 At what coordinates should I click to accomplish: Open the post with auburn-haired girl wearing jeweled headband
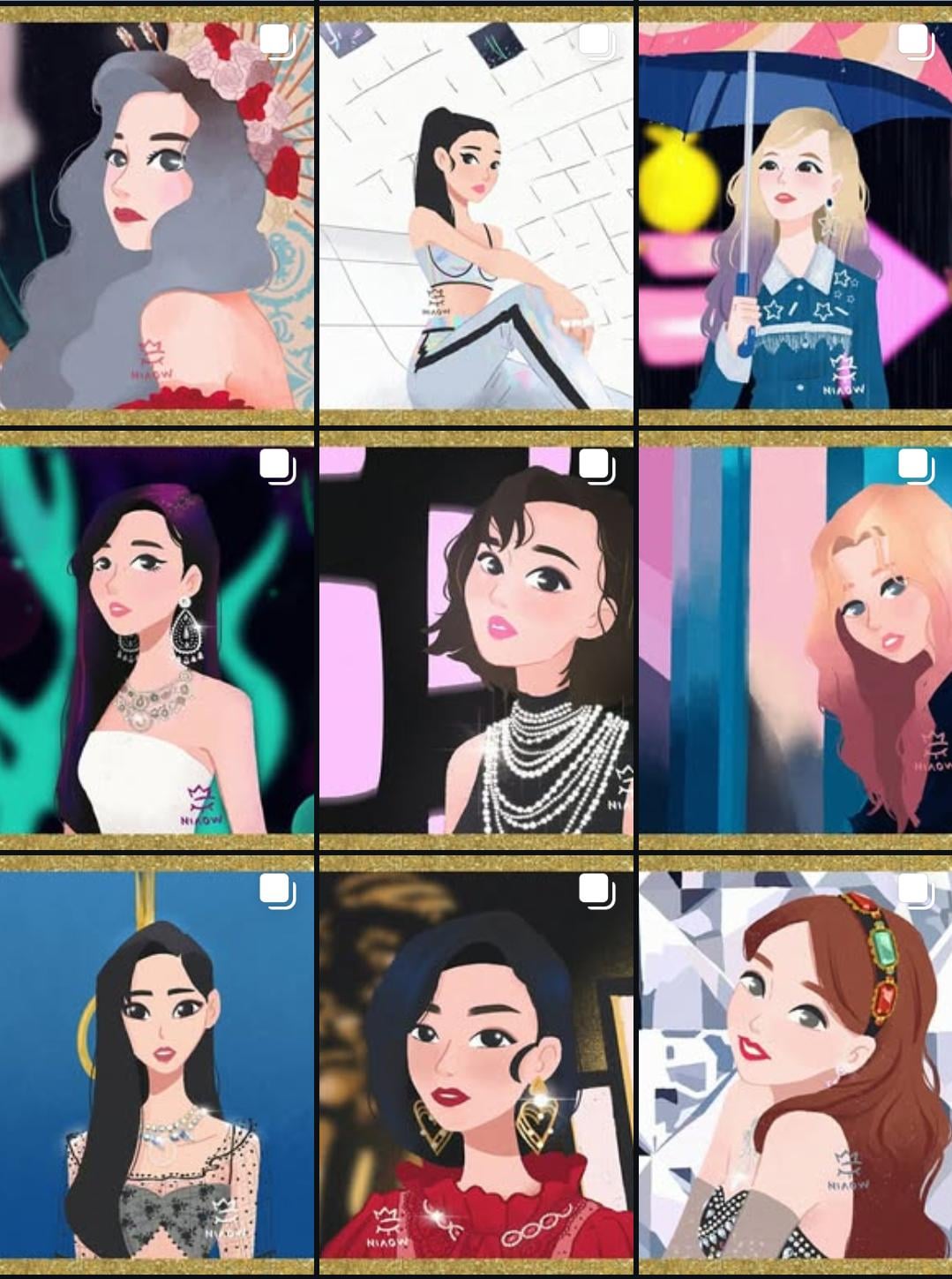(x=795, y=1065)
